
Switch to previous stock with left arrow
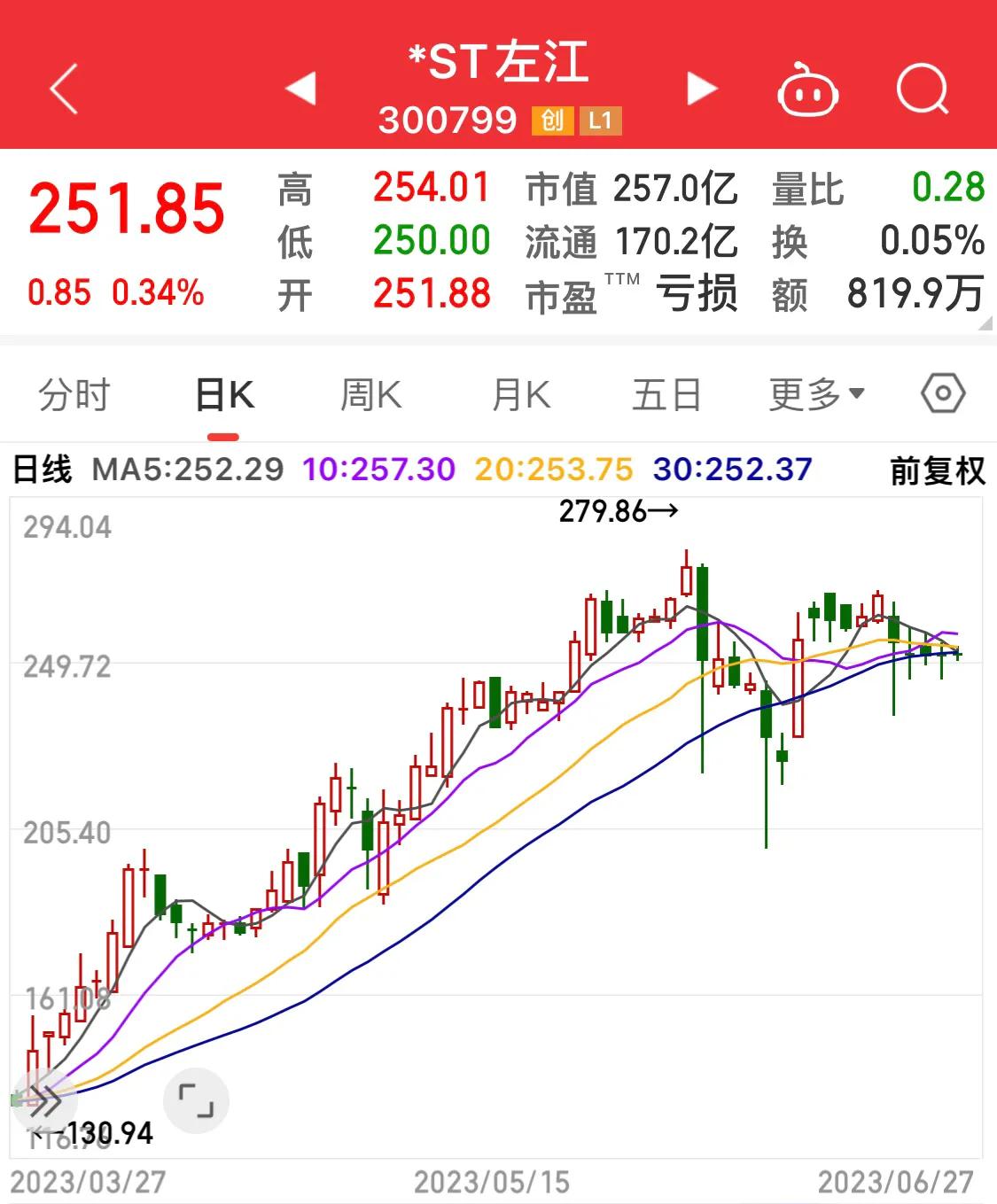coord(299,88)
